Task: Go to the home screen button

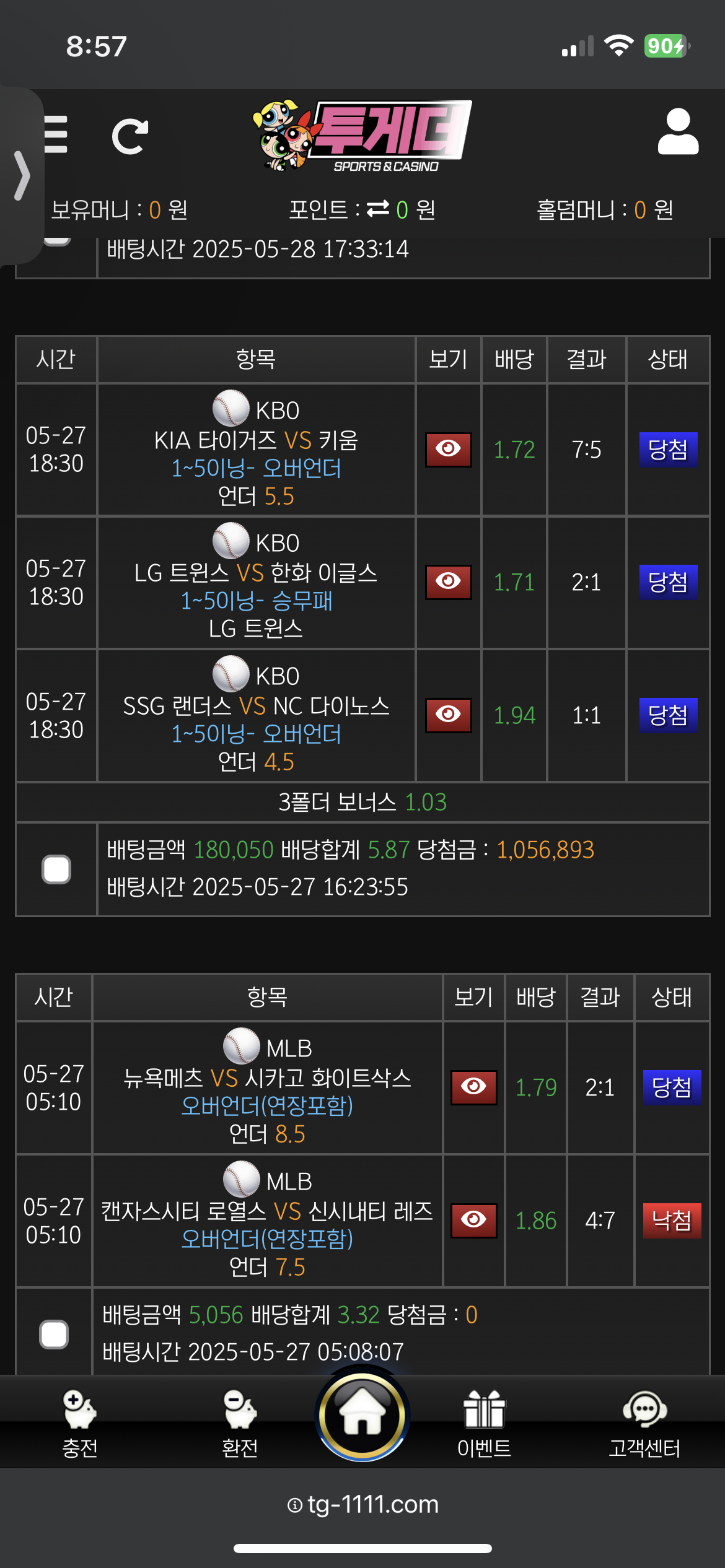Action: click(x=362, y=1416)
